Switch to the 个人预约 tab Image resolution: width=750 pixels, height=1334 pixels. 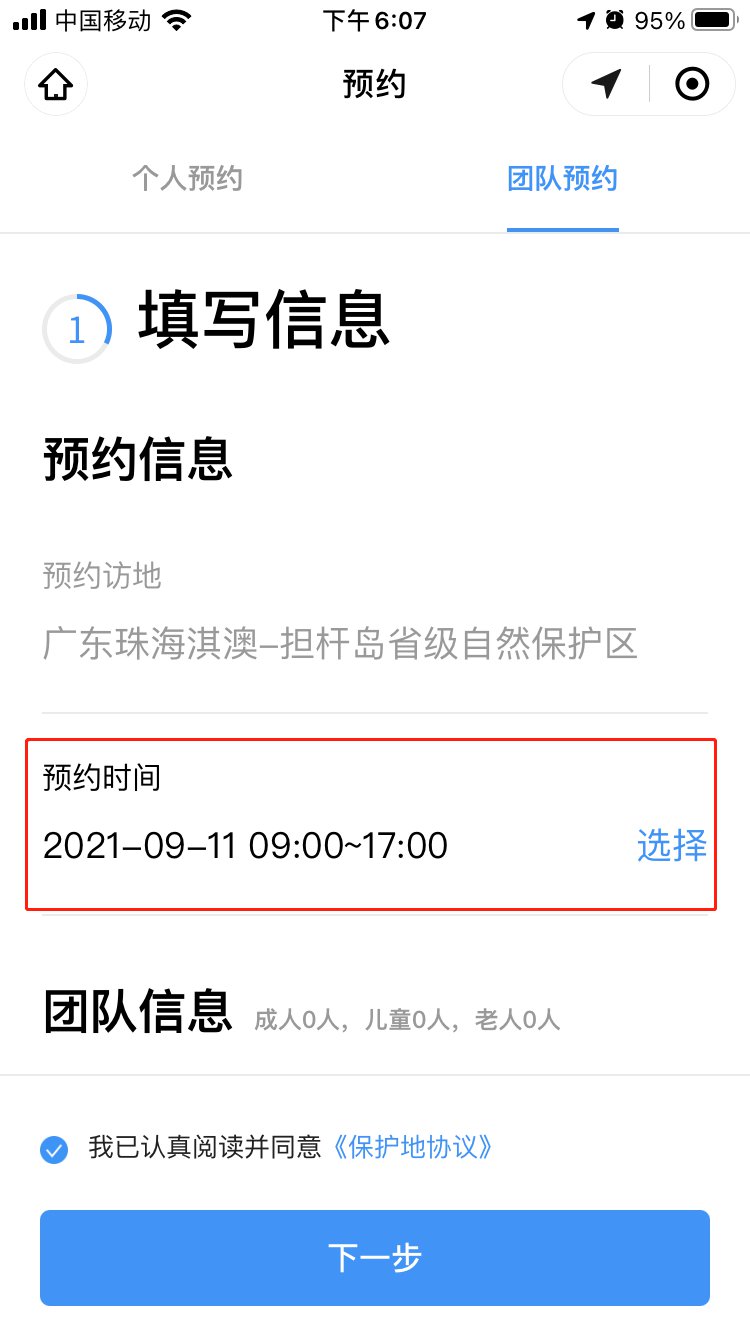[x=187, y=179]
